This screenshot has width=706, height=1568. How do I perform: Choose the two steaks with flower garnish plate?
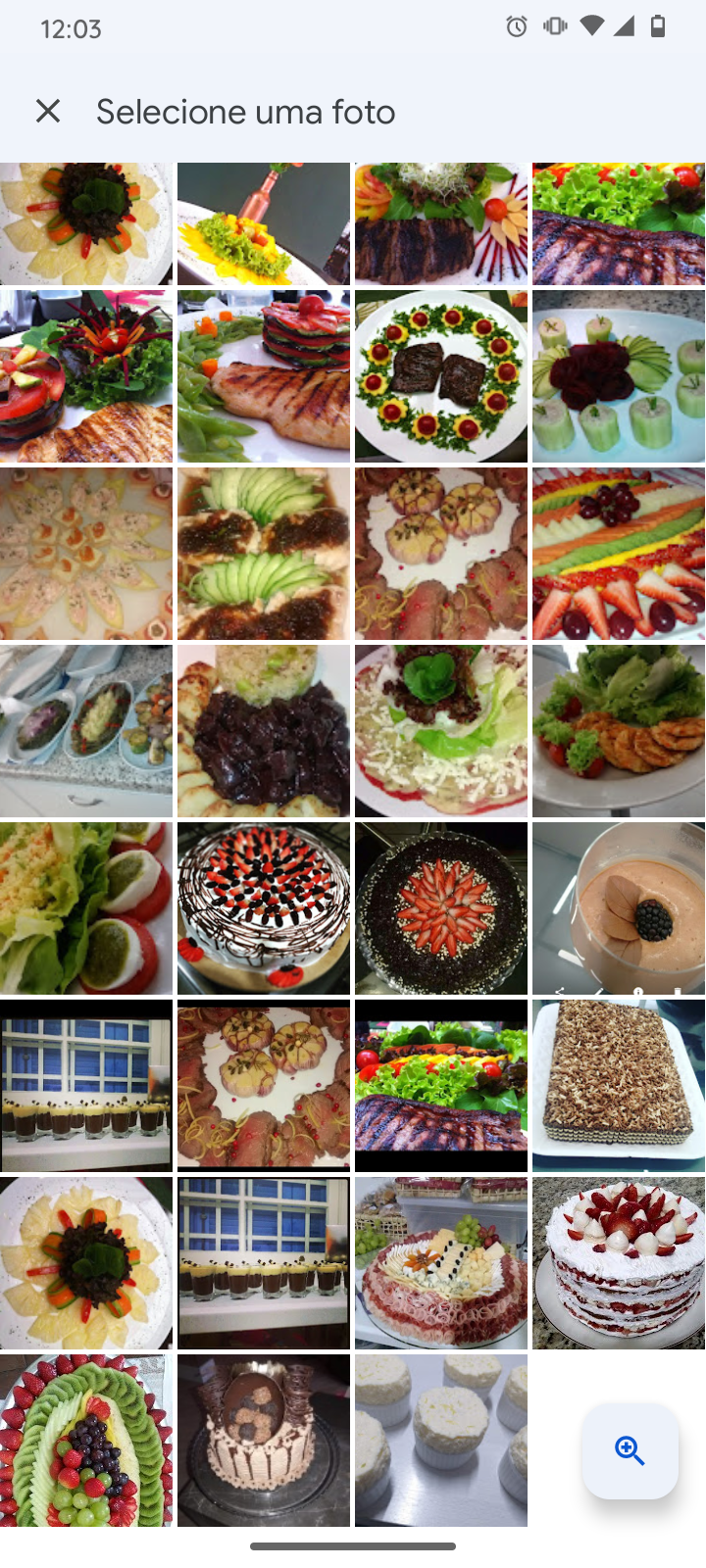[x=441, y=376]
